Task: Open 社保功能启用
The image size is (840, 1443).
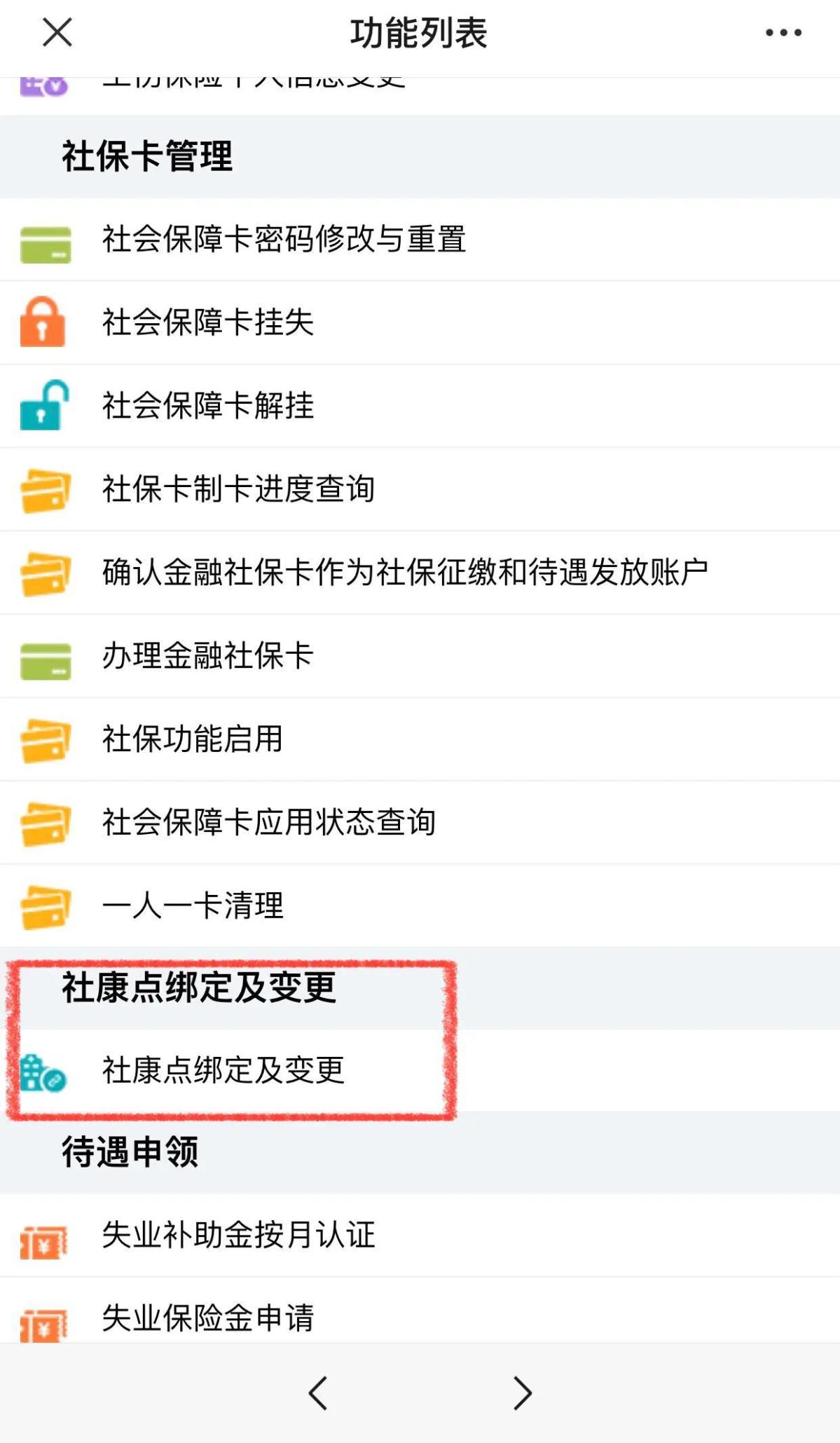Action: pyautogui.click(x=193, y=739)
